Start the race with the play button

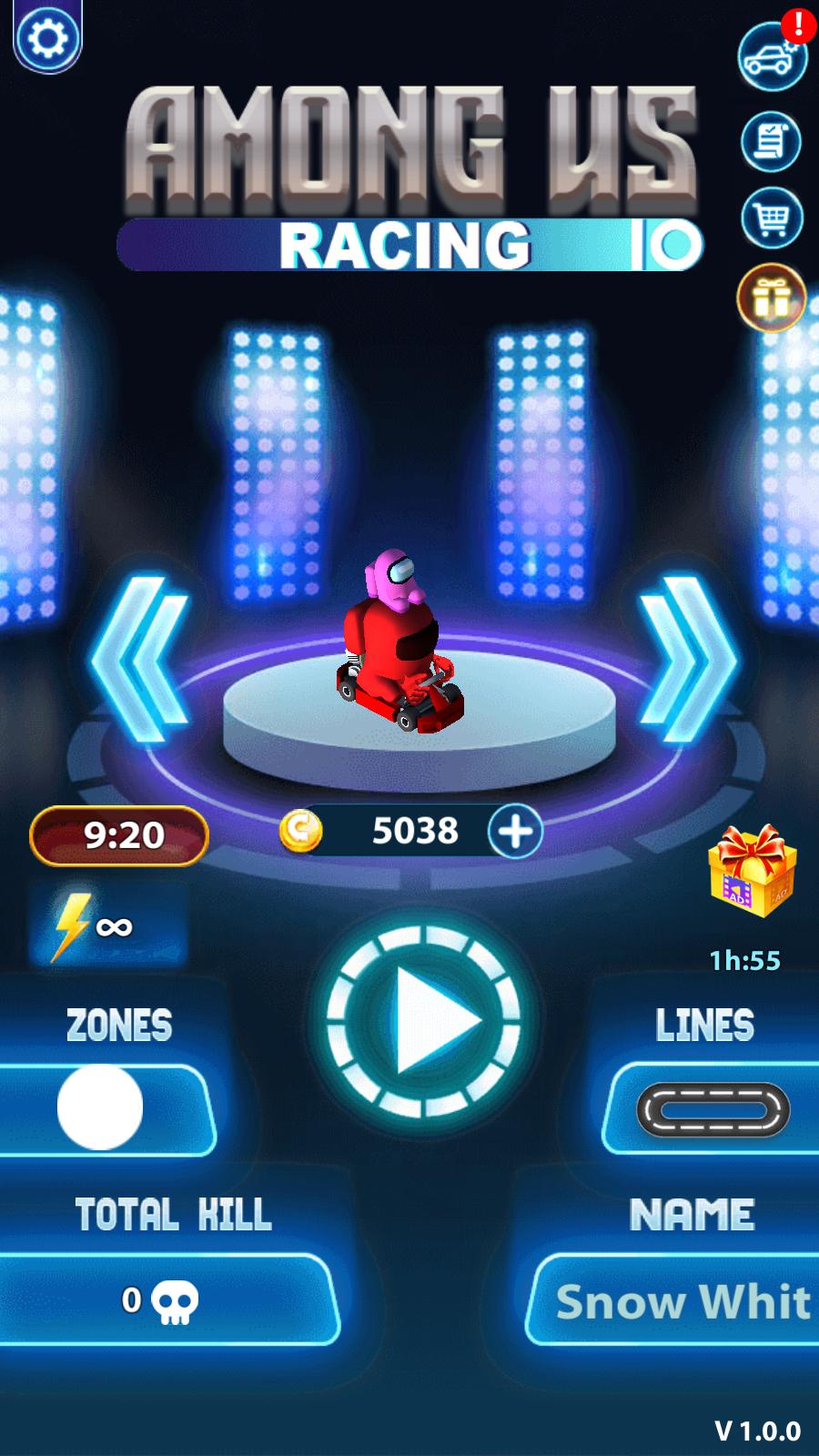[x=424, y=1021]
